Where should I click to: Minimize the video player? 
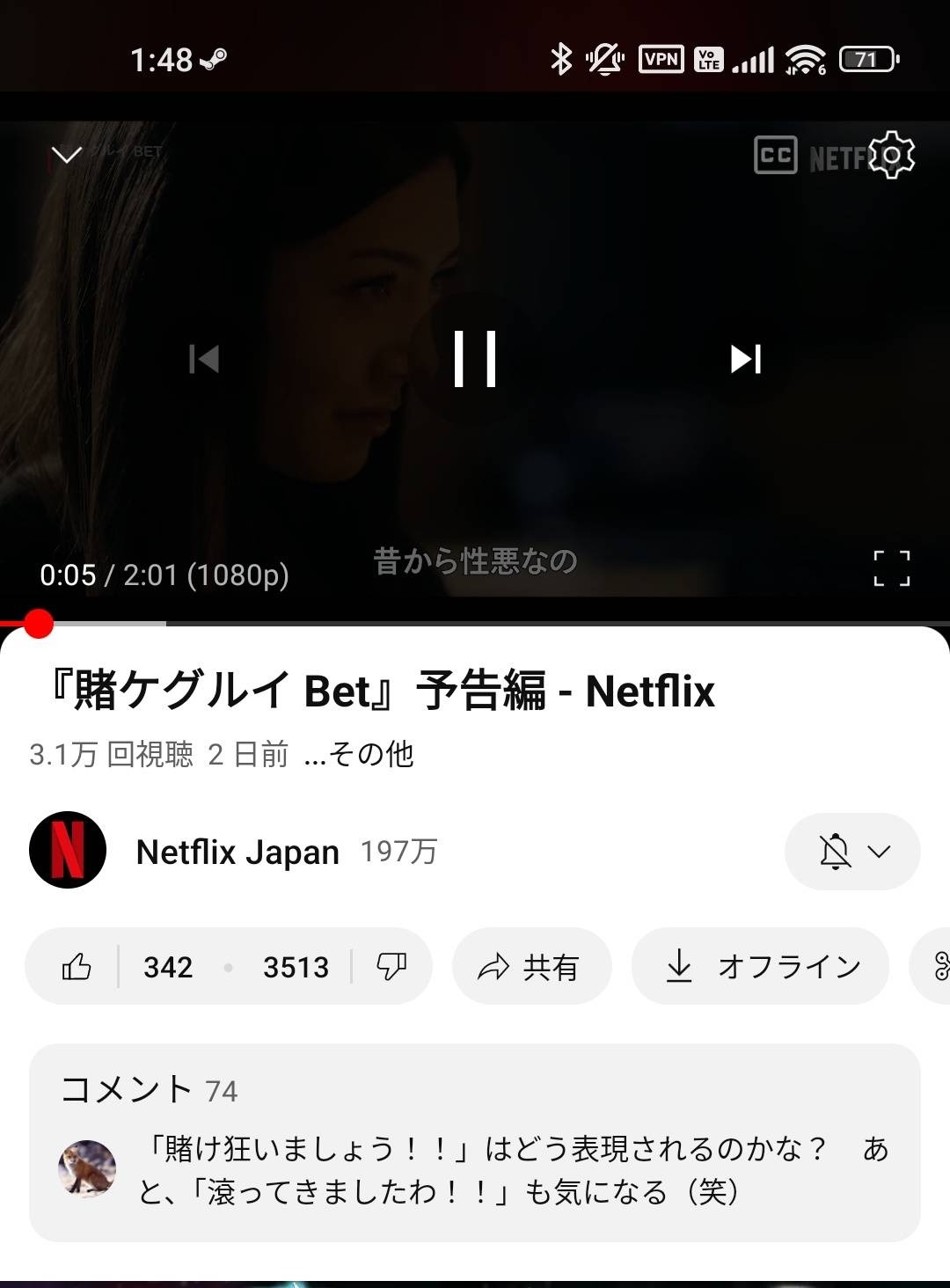click(67, 155)
